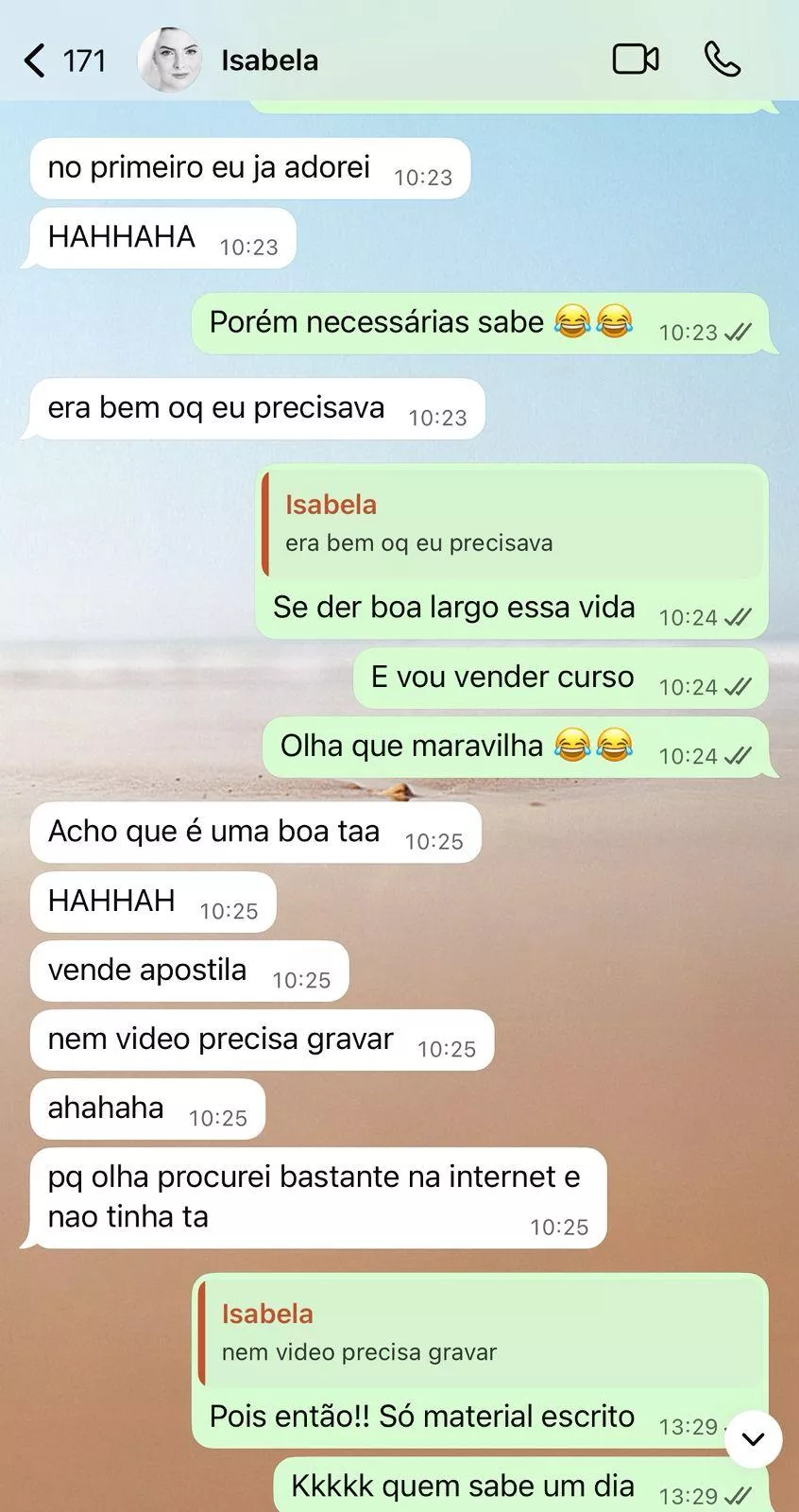
Task: Go back to the chat list
Action: point(36,60)
